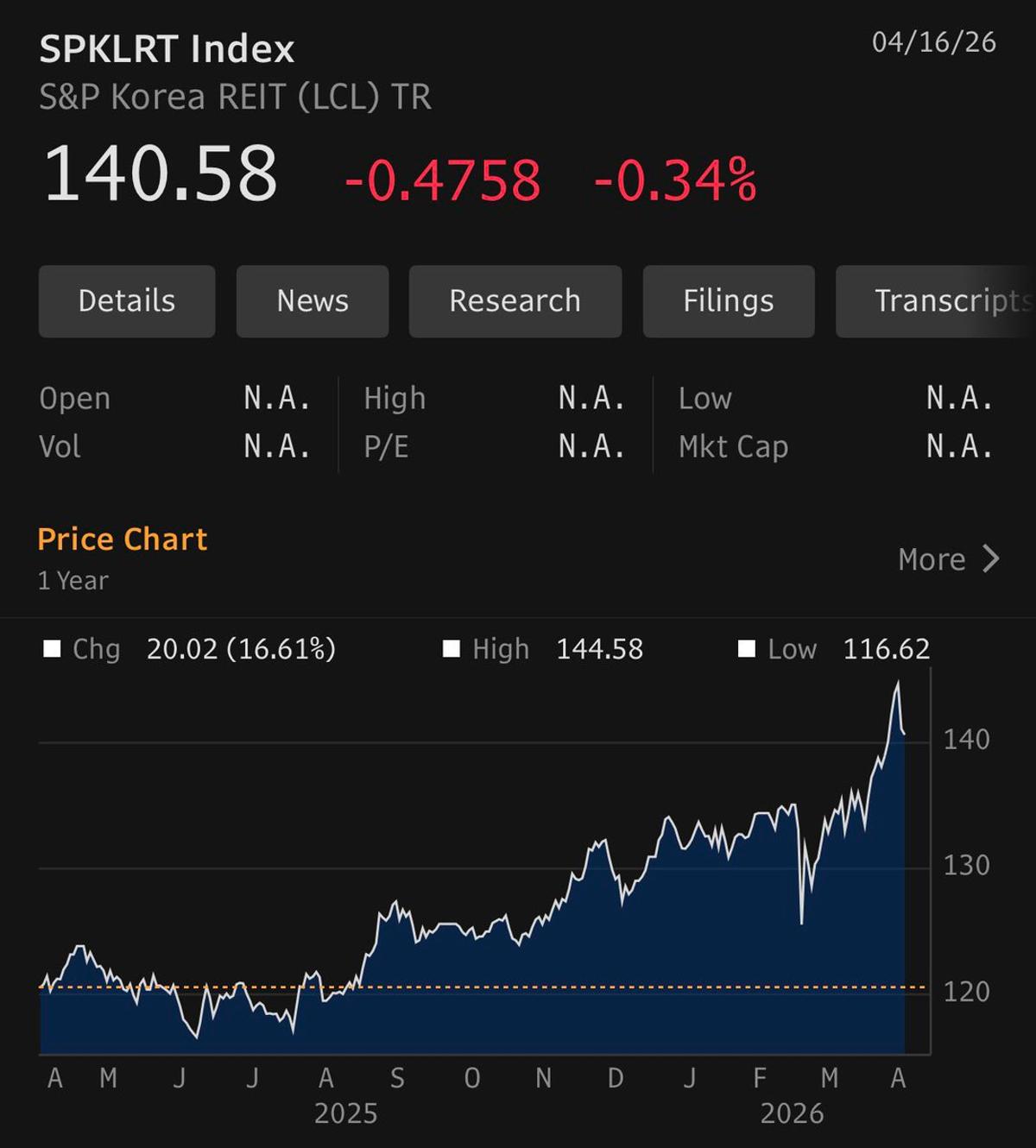View Research for this index
The width and height of the screenshot is (1036, 1148).
(515, 301)
